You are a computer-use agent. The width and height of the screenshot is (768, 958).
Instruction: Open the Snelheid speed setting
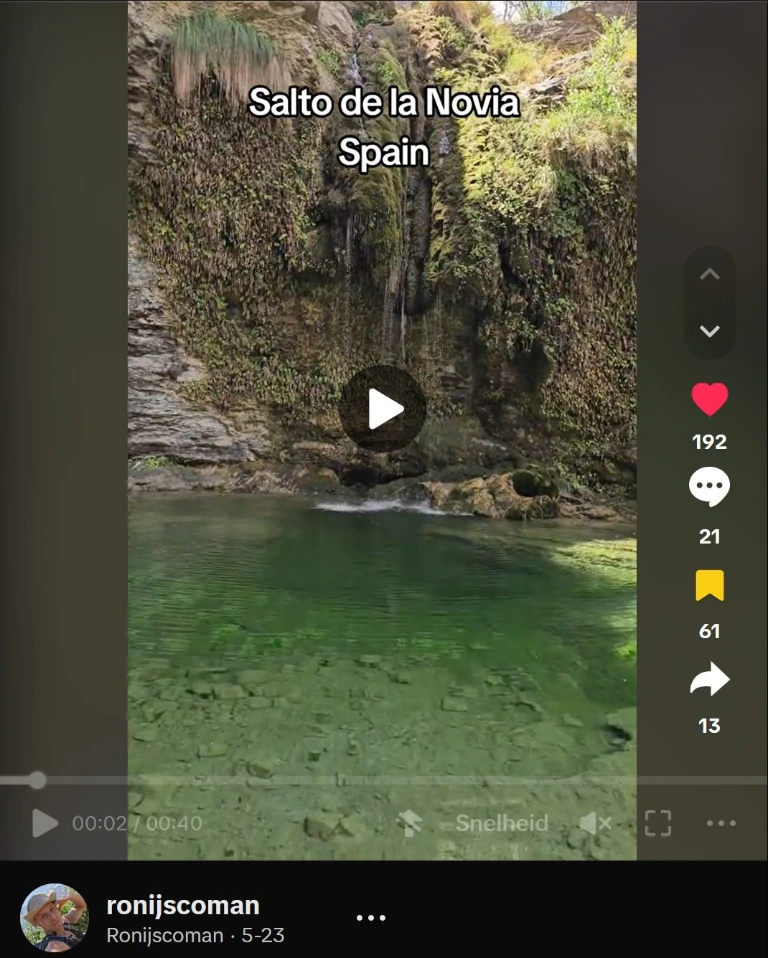click(502, 823)
